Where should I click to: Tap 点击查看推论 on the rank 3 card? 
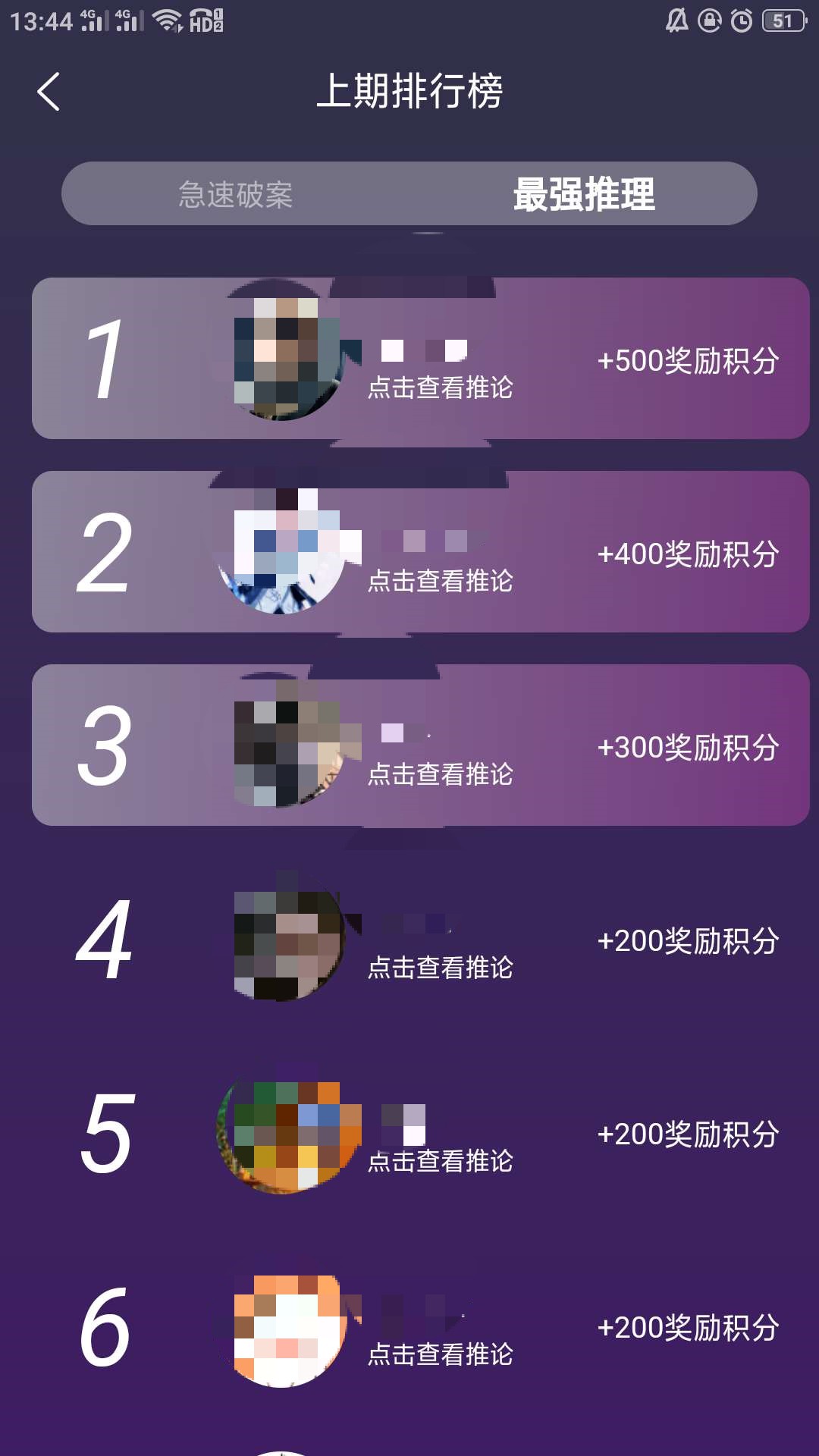click(x=440, y=774)
